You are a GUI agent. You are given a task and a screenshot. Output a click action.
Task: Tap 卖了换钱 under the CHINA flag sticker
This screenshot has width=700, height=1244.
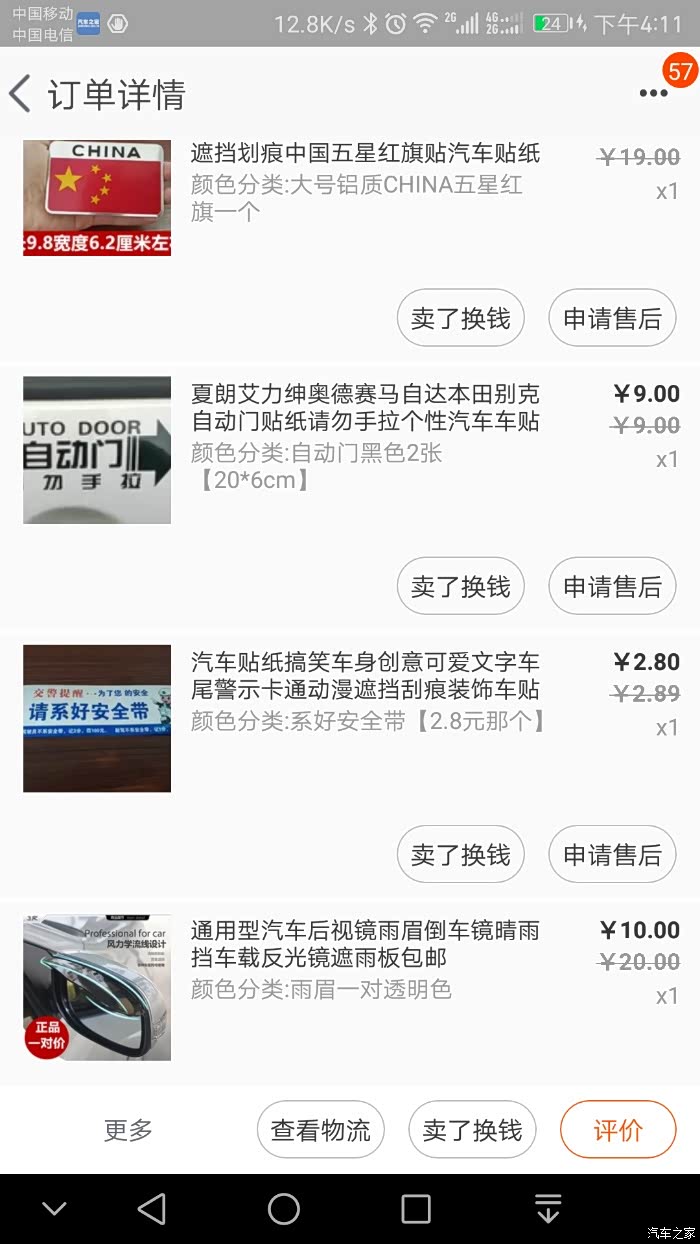click(x=461, y=319)
